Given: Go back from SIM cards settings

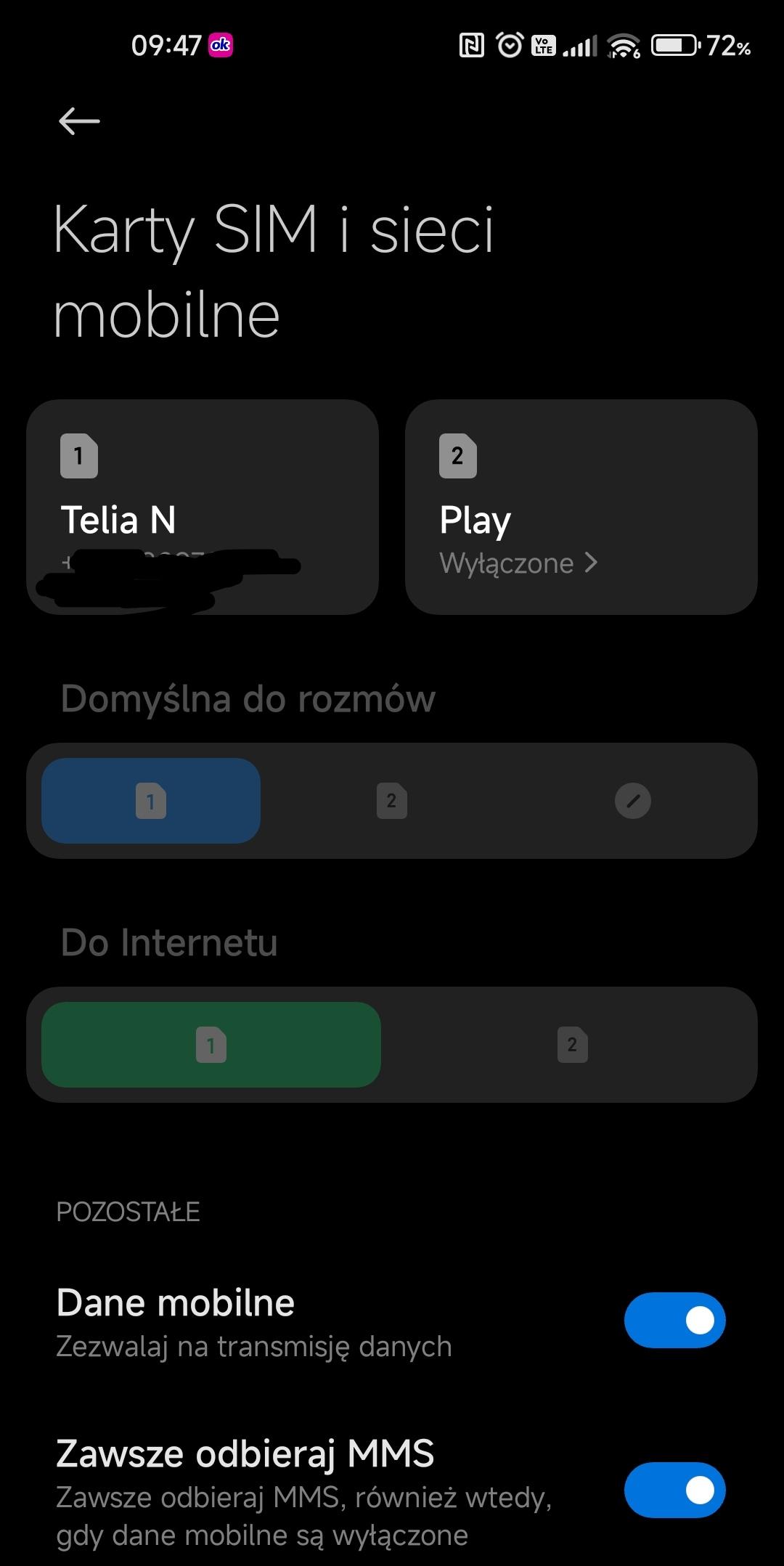Looking at the screenshot, I should pos(79,121).
